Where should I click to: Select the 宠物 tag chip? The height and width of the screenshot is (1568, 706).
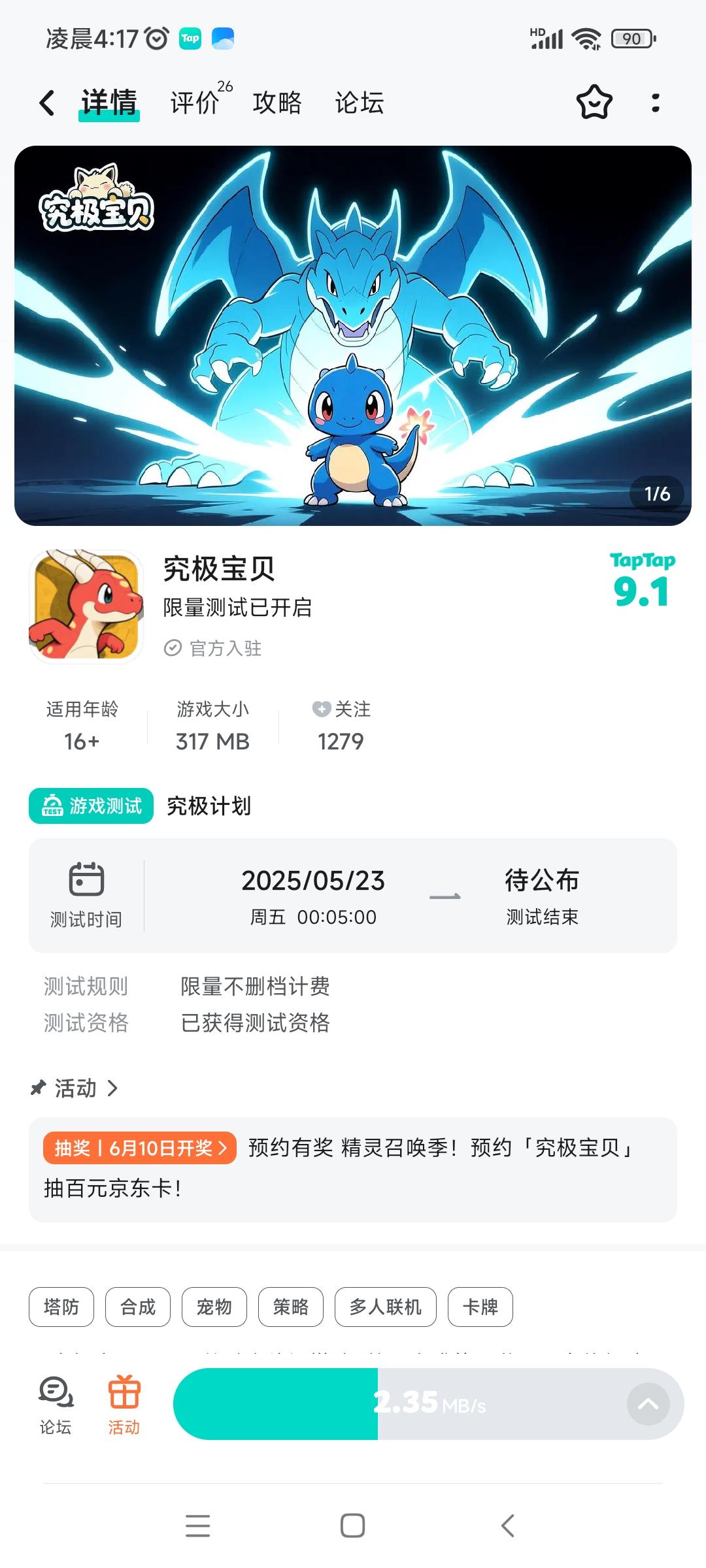point(214,1307)
